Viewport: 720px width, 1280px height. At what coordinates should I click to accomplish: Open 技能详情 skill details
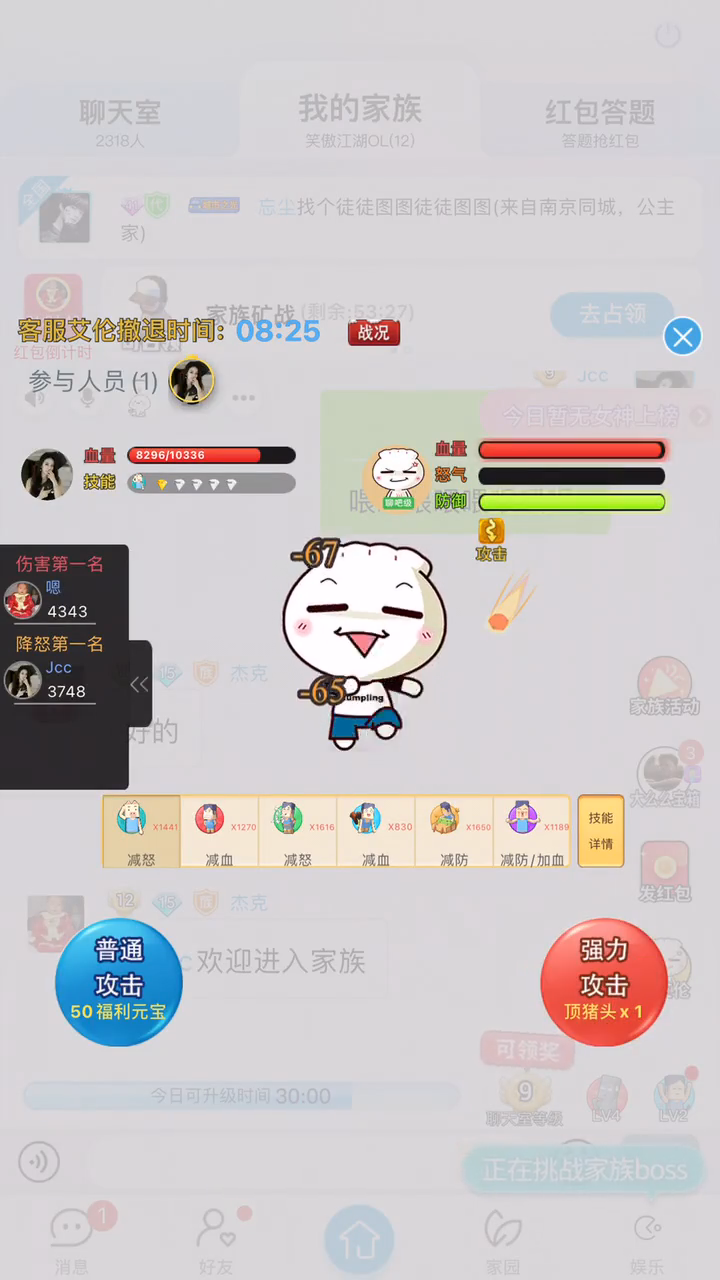(601, 831)
